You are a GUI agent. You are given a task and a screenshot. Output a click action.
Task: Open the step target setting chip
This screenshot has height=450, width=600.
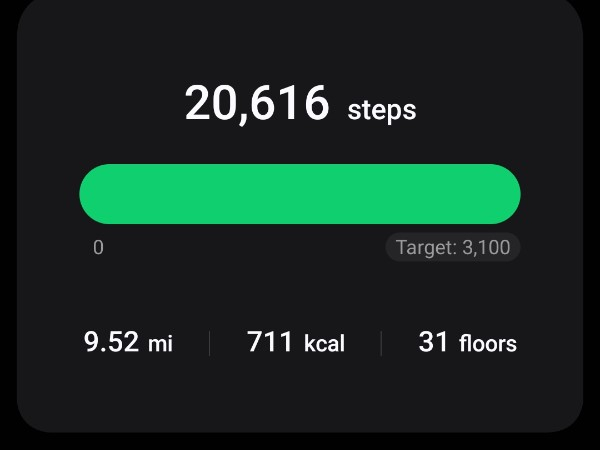pos(453,248)
